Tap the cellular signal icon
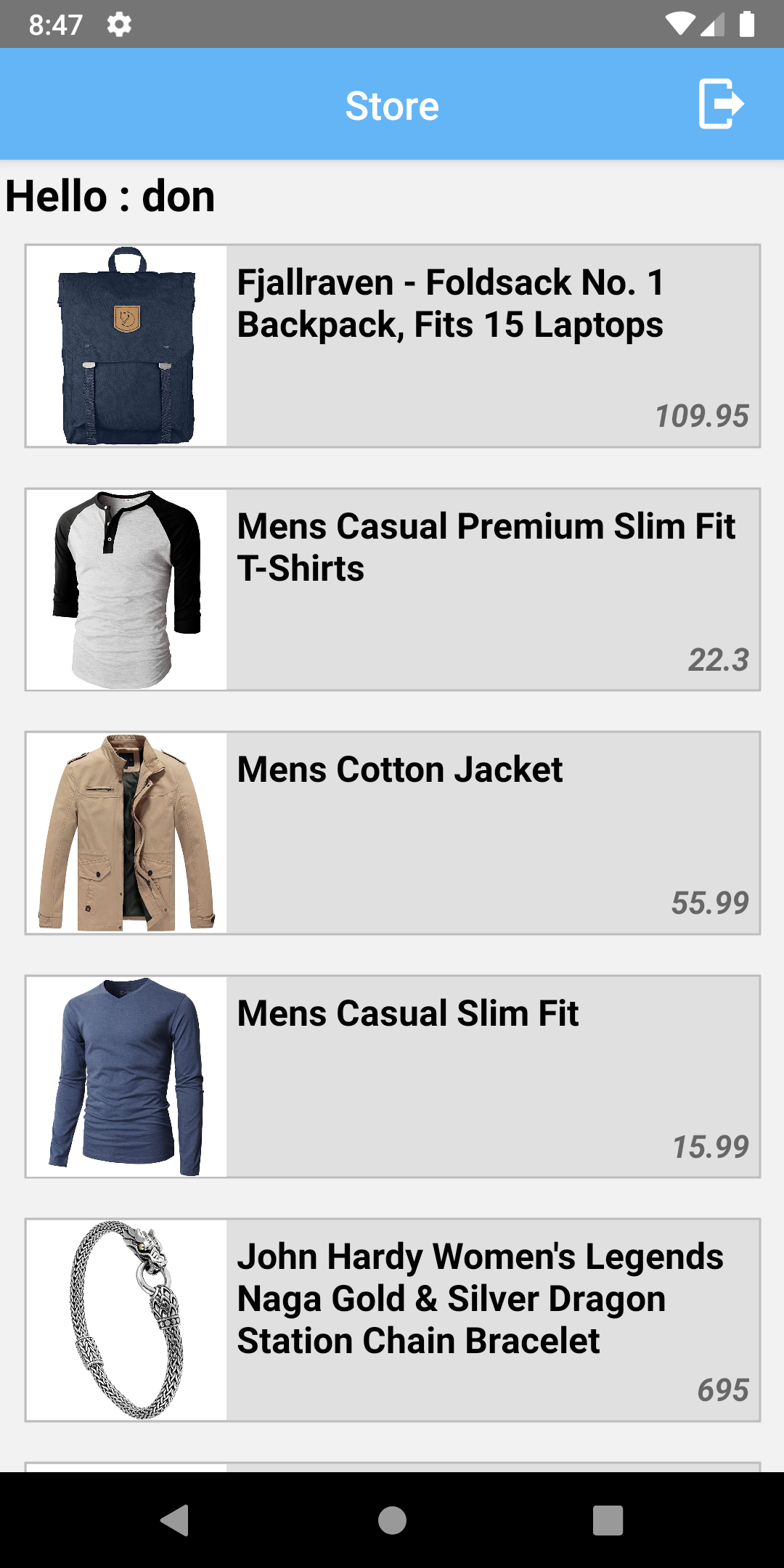Screen dimensions: 784x1568 711,24
